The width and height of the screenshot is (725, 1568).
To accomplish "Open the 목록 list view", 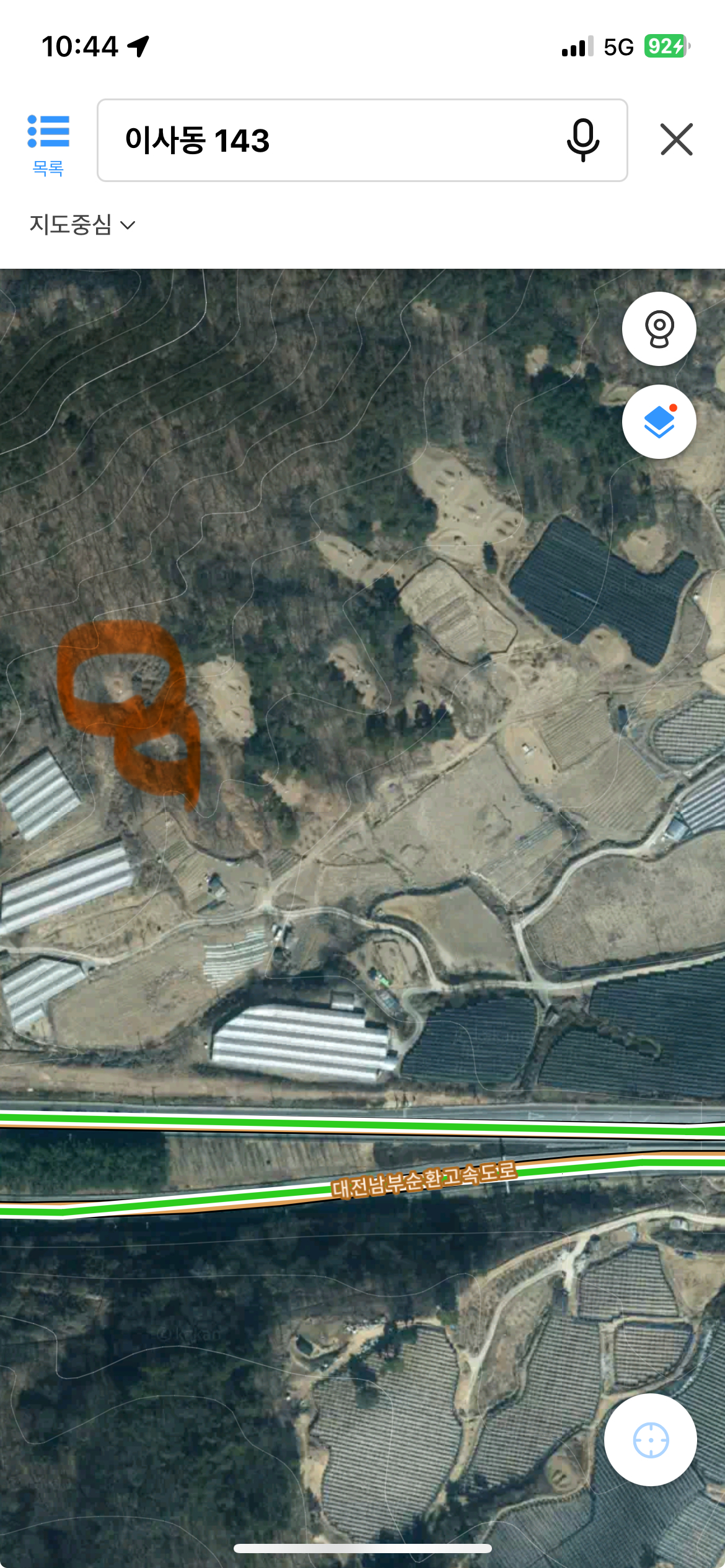I will tap(48, 145).
